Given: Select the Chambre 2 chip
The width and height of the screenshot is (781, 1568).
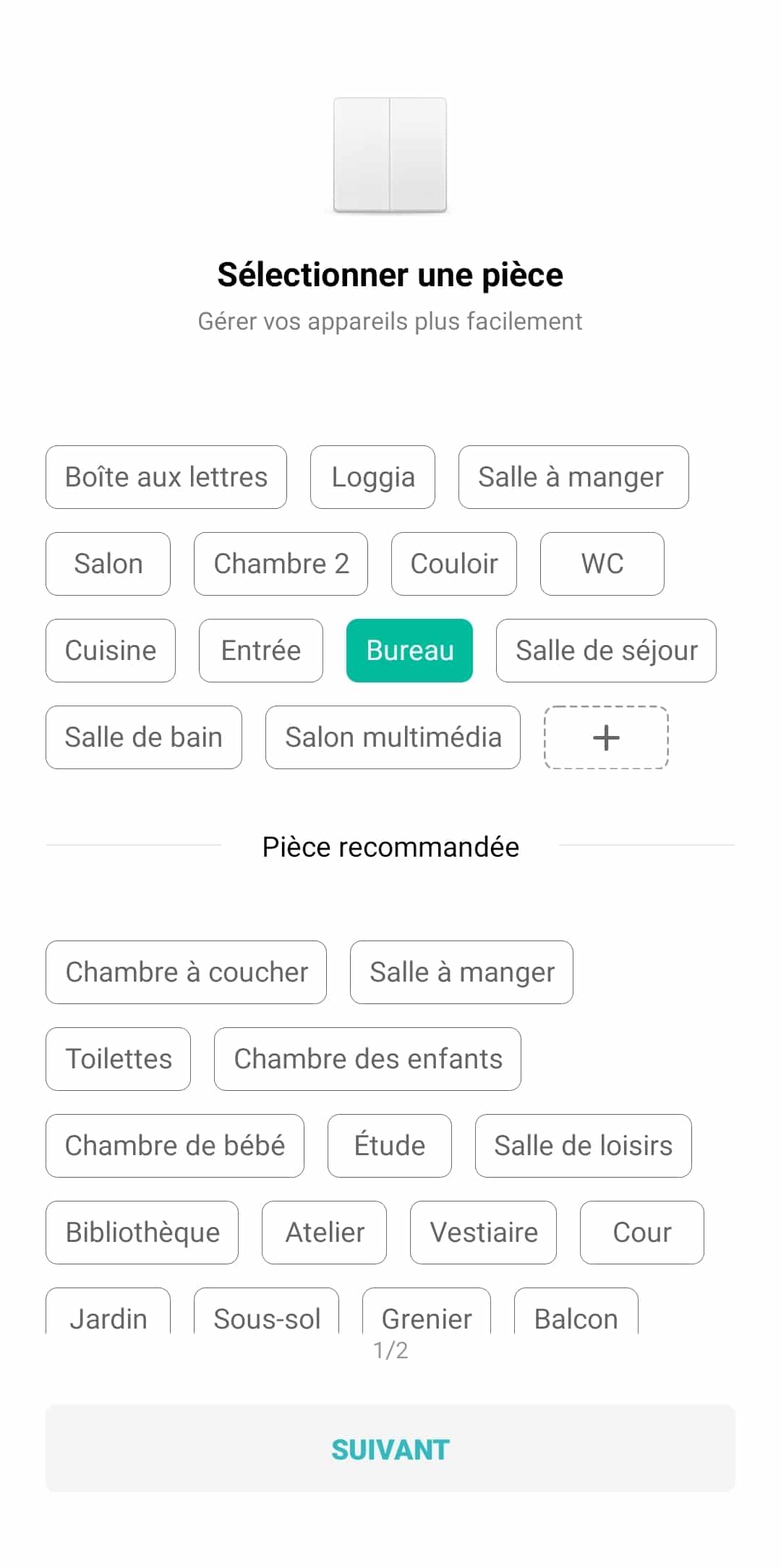Looking at the screenshot, I should tap(281, 564).
